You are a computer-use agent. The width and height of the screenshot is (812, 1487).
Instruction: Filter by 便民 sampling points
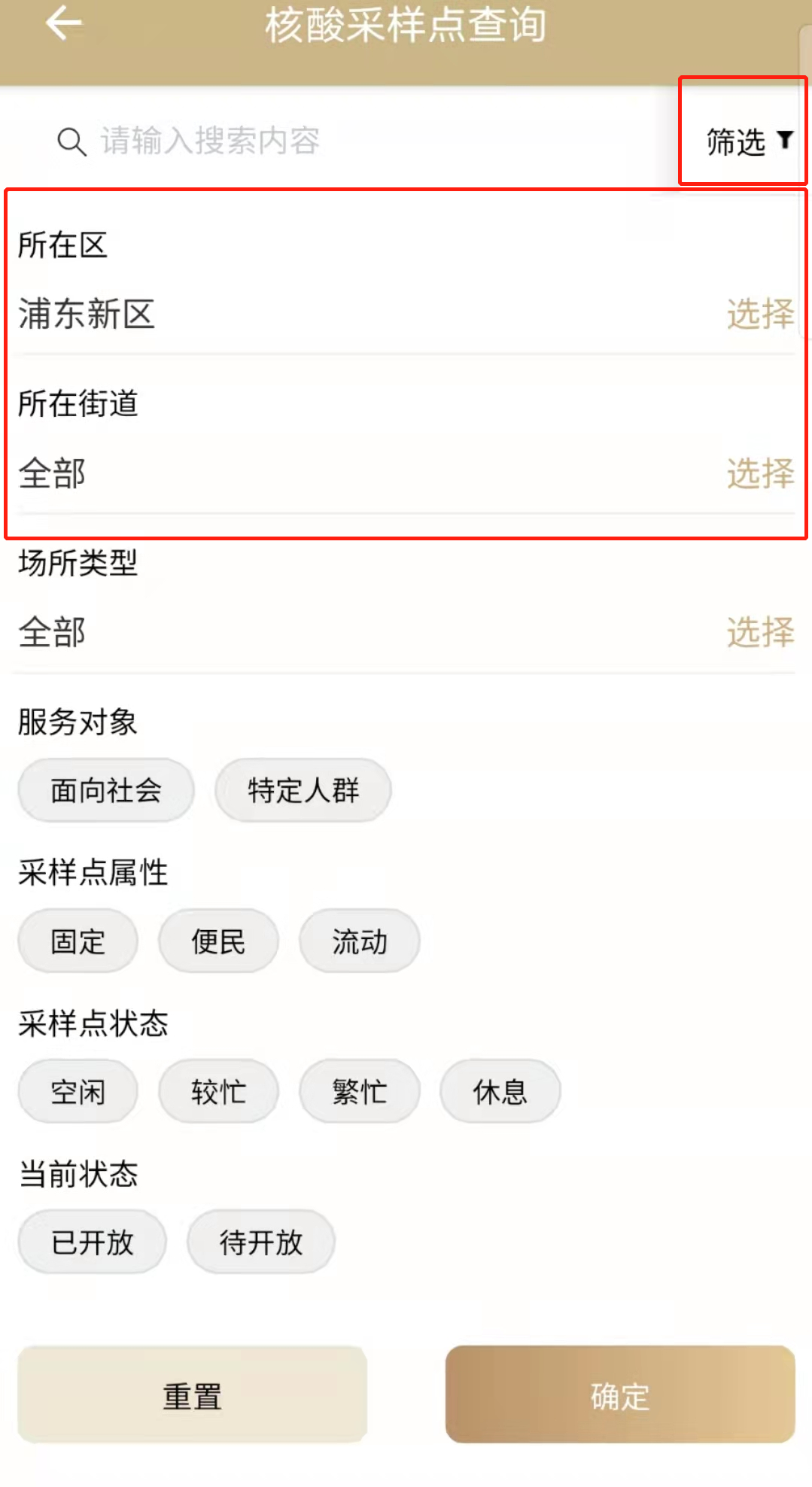218,941
